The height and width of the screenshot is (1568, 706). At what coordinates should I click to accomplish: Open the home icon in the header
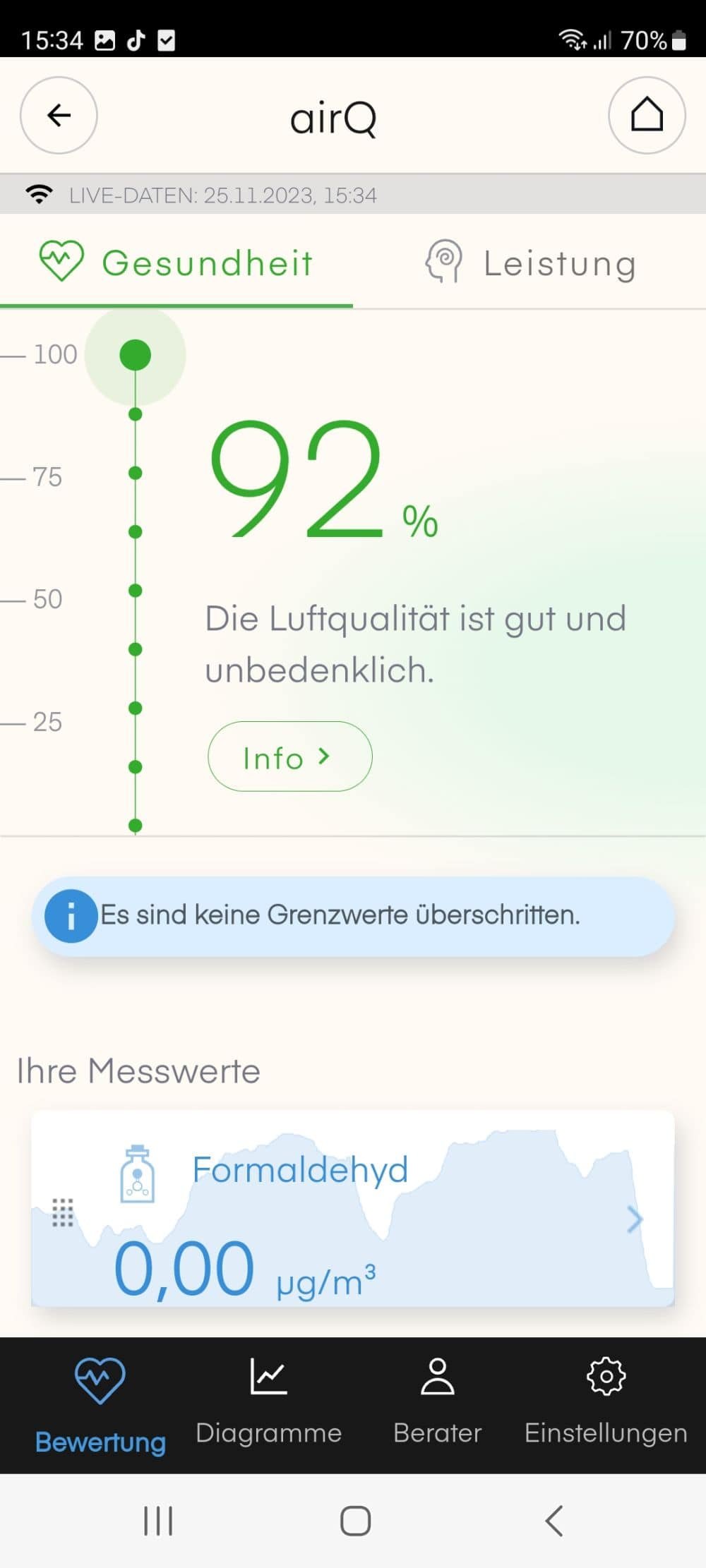coord(647,115)
